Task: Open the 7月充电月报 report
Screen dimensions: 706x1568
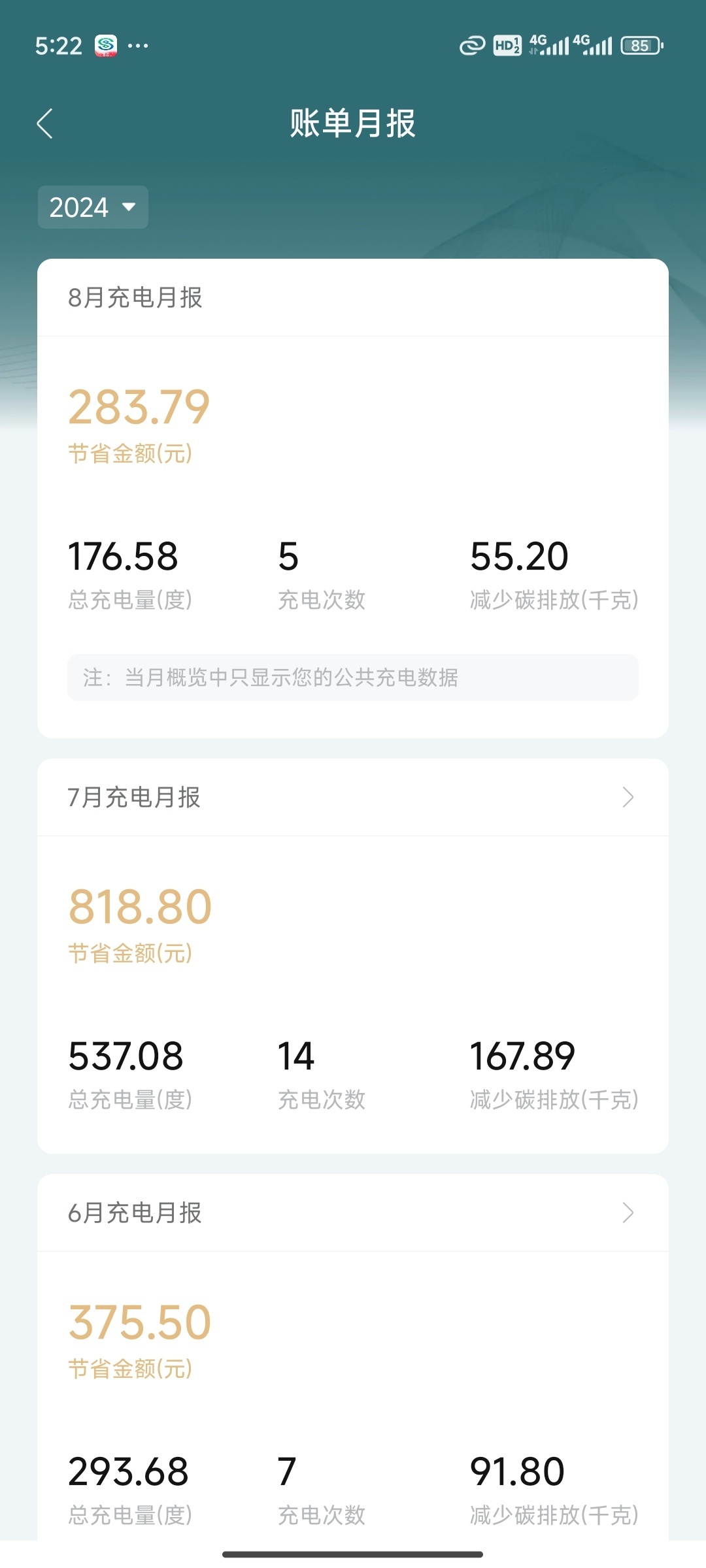Action: tap(353, 797)
